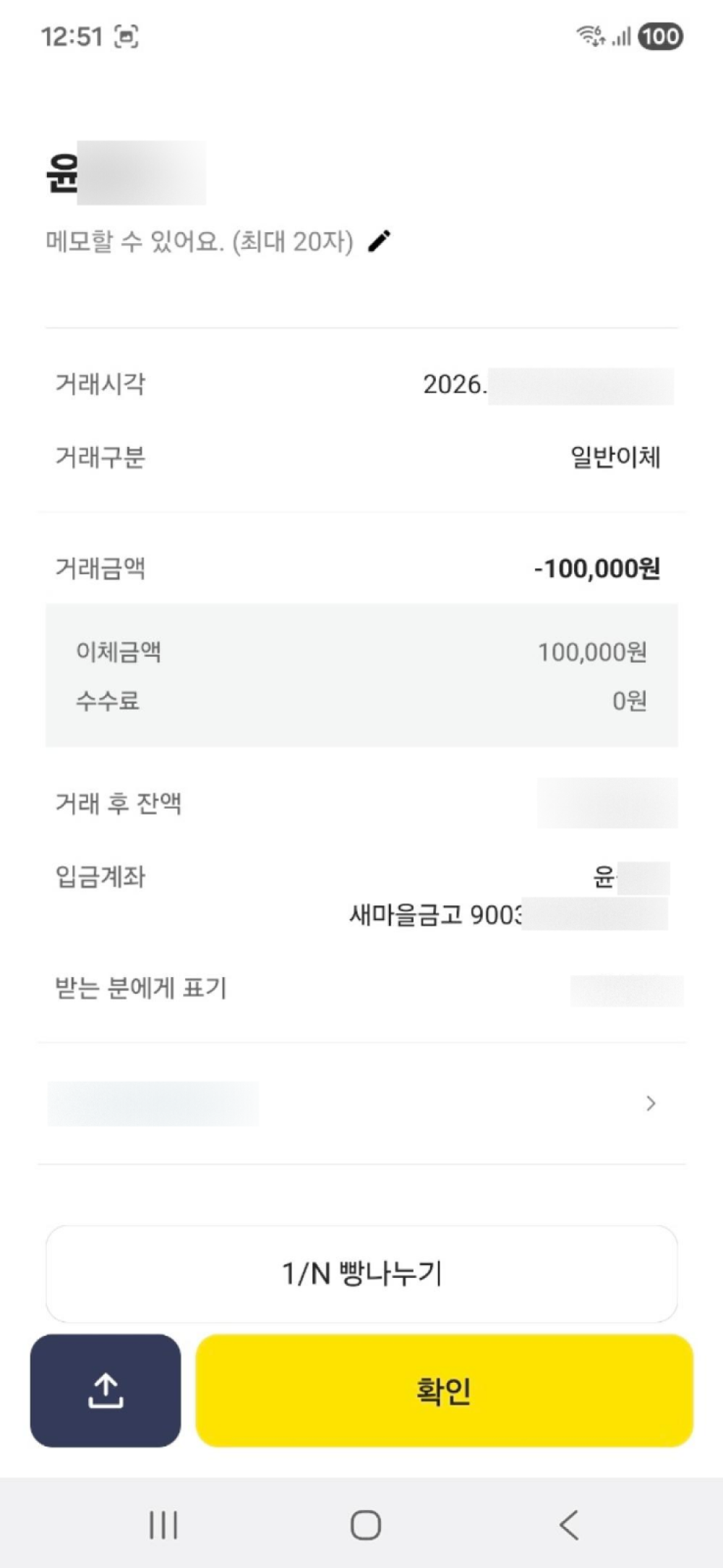Confirm with the 확인 button
The height and width of the screenshot is (1568, 723).
point(444,1390)
